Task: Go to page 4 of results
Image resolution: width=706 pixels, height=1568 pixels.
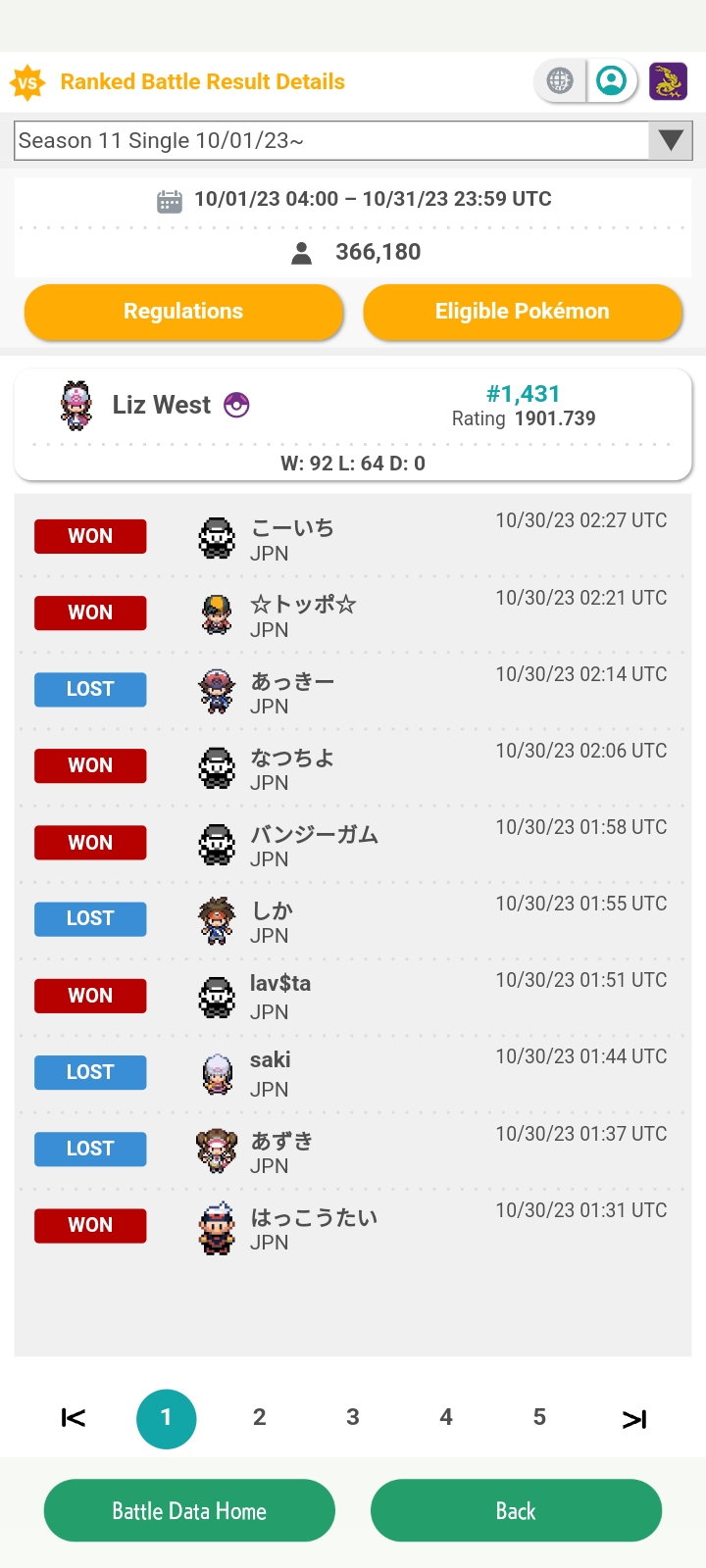Action: 446,1417
